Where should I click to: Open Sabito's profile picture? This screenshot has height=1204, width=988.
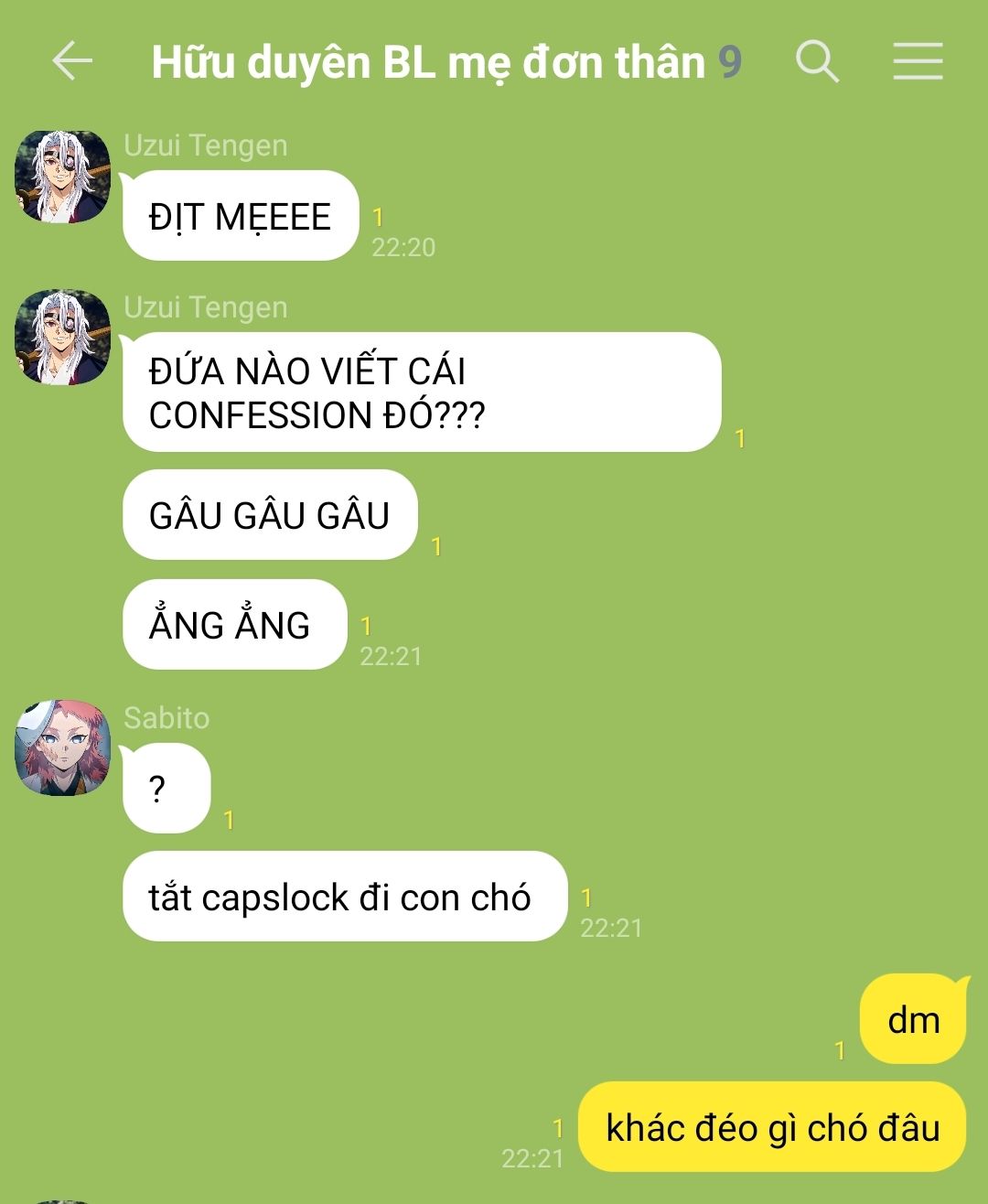coord(62,748)
